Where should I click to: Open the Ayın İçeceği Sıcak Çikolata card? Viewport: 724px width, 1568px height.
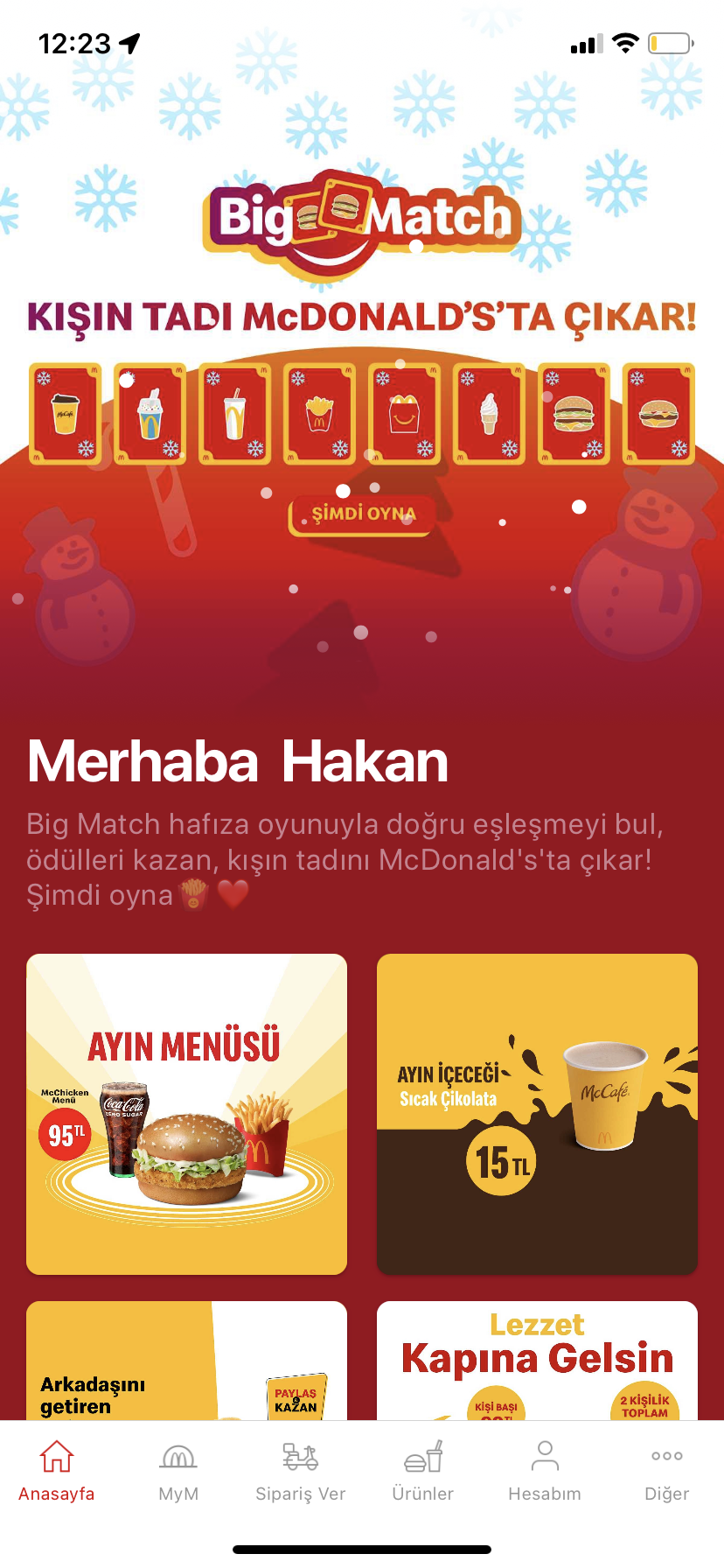537,1113
